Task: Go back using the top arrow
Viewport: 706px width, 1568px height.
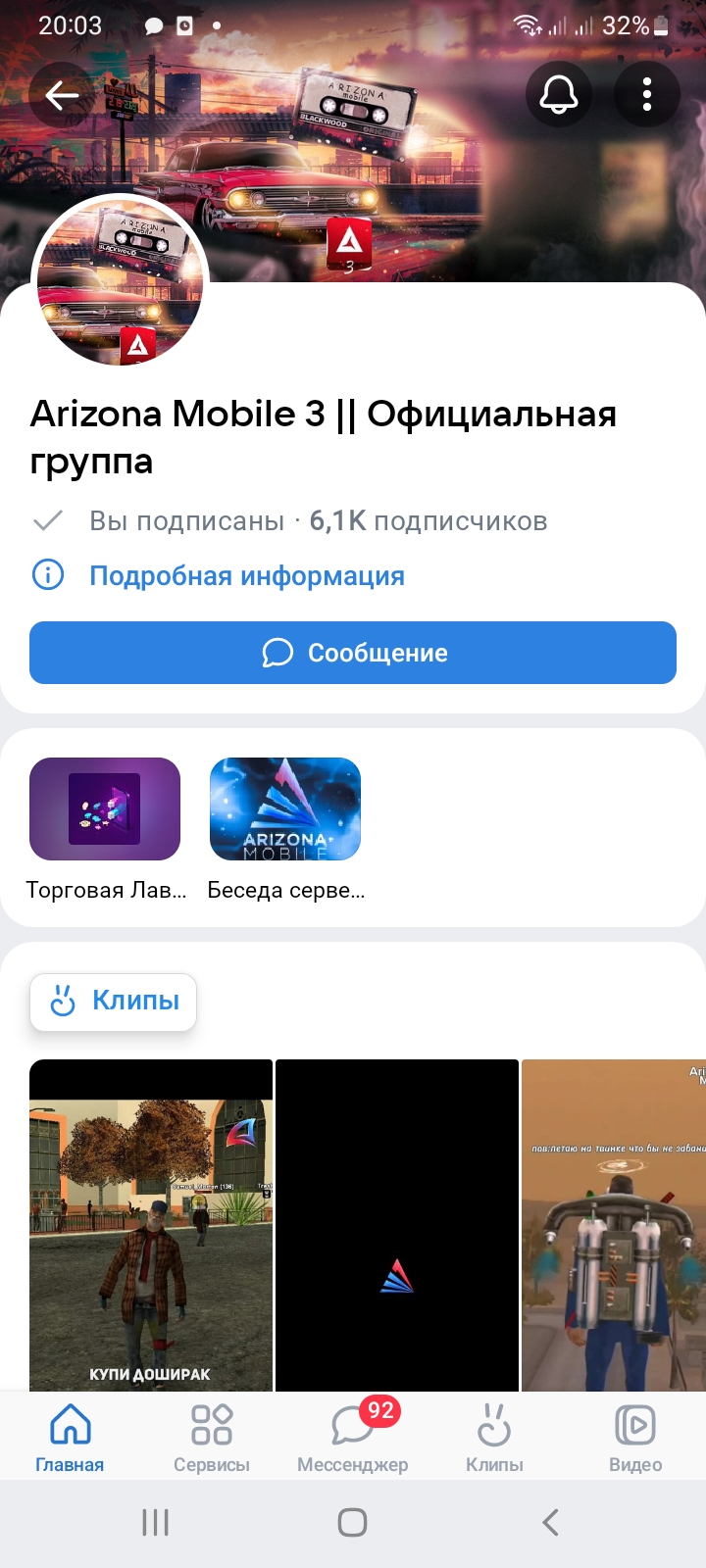Action: click(x=62, y=95)
